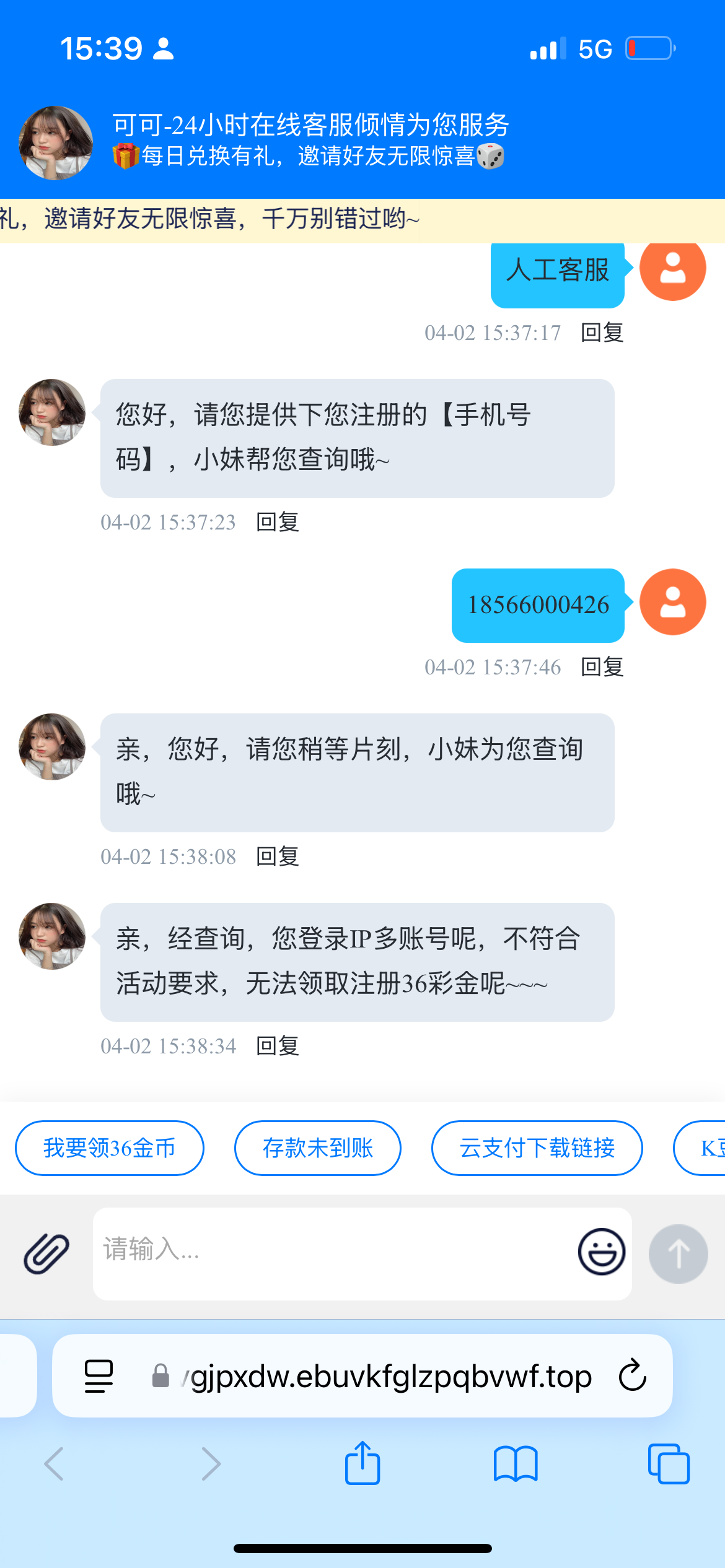Select the 我要领36金币 quick reply
Screen dimensions: 725x1568
(110, 1148)
